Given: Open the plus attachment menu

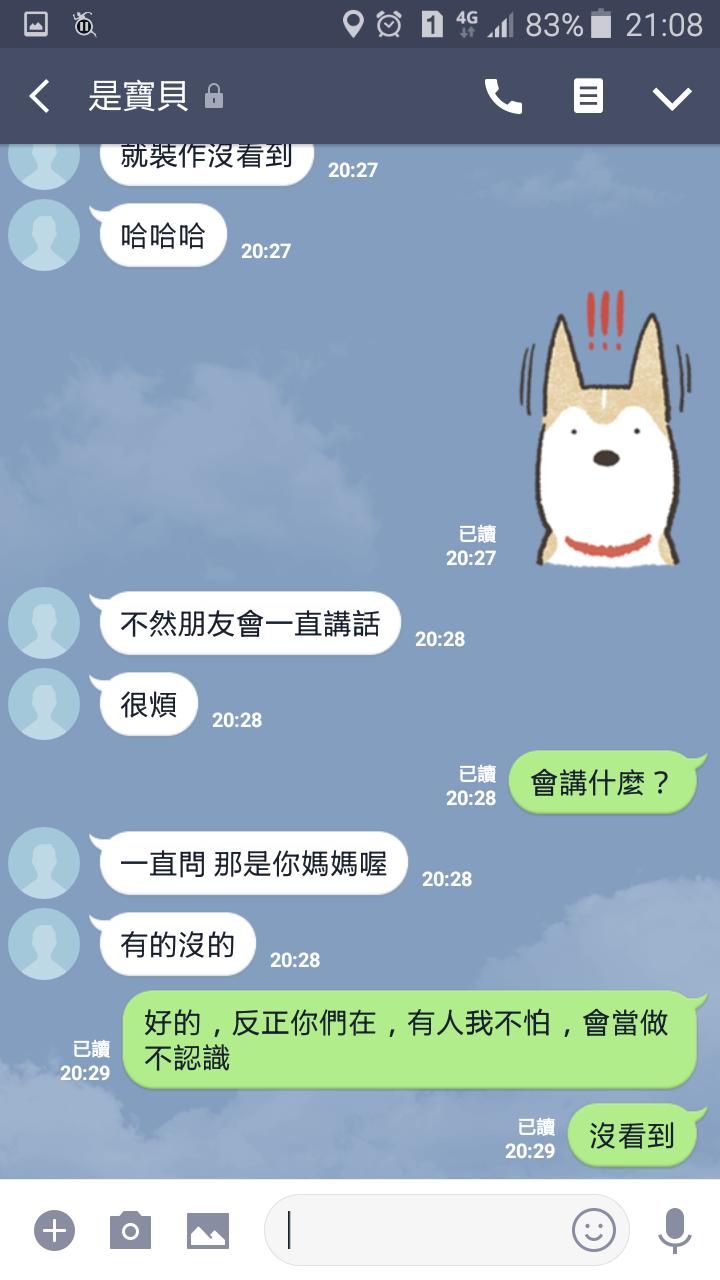Looking at the screenshot, I should click(x=55, y=1230).
